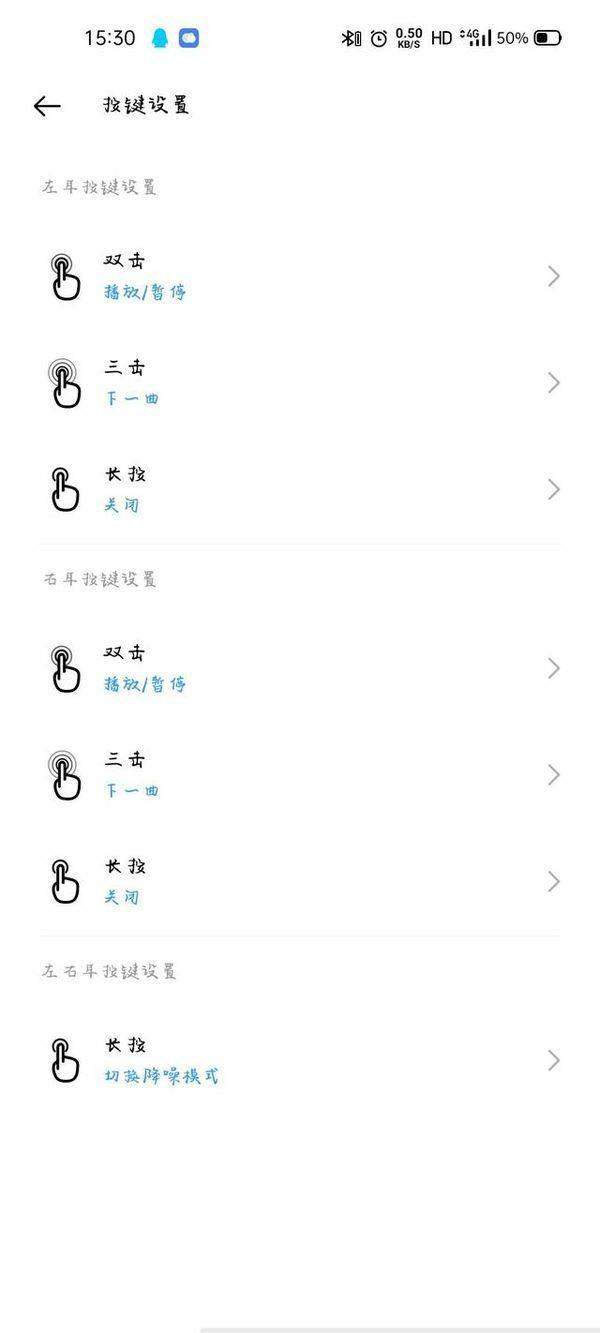Open right ear 双击 setting
The height and width of the screenshot is (1333, 600).
click(300, 668)
